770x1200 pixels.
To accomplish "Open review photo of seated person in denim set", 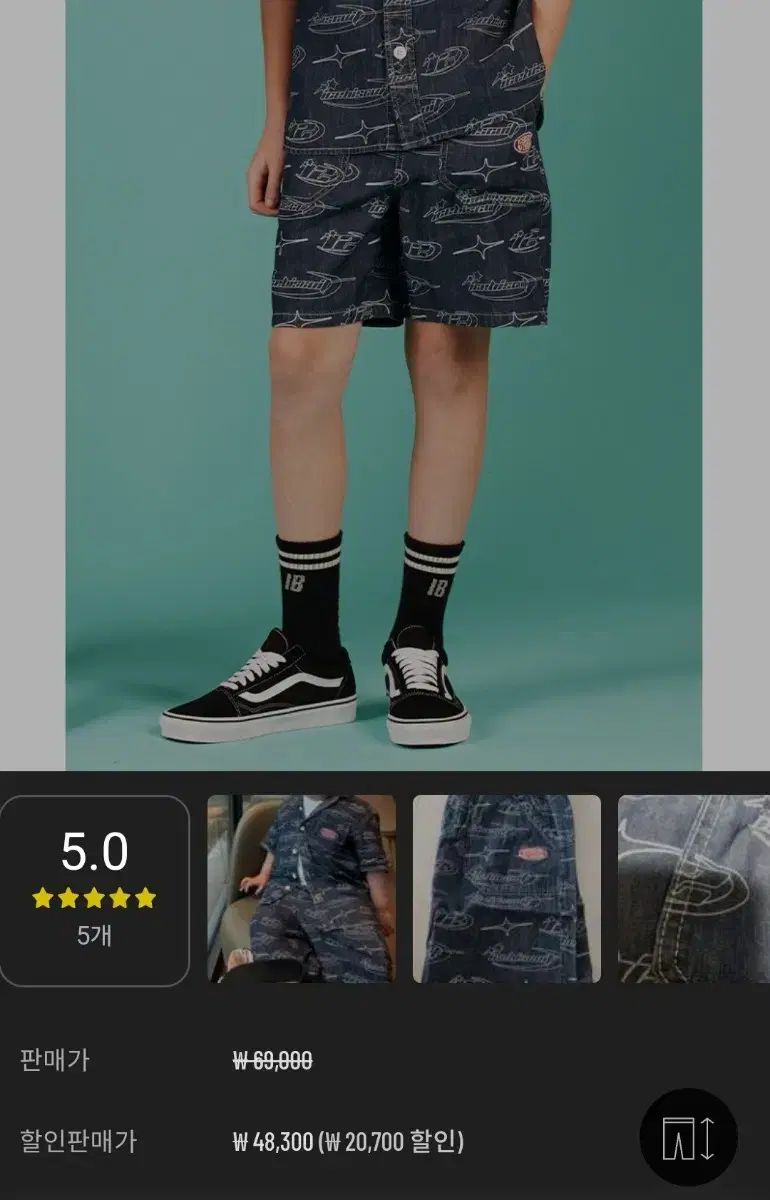I will [301, 888].
